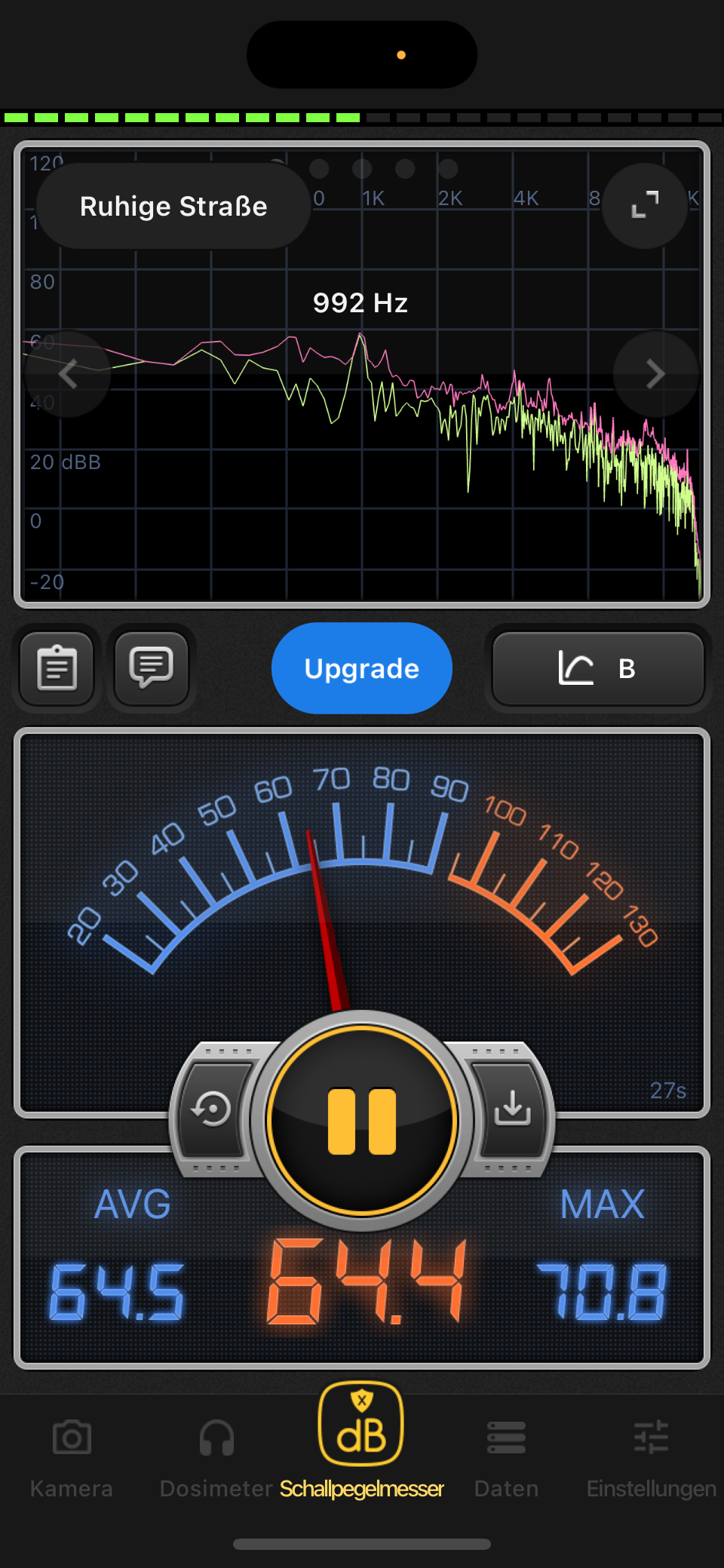724x1568 pixels.
Task: Tap the blue Upgrade button
Action: pos(362,668)
